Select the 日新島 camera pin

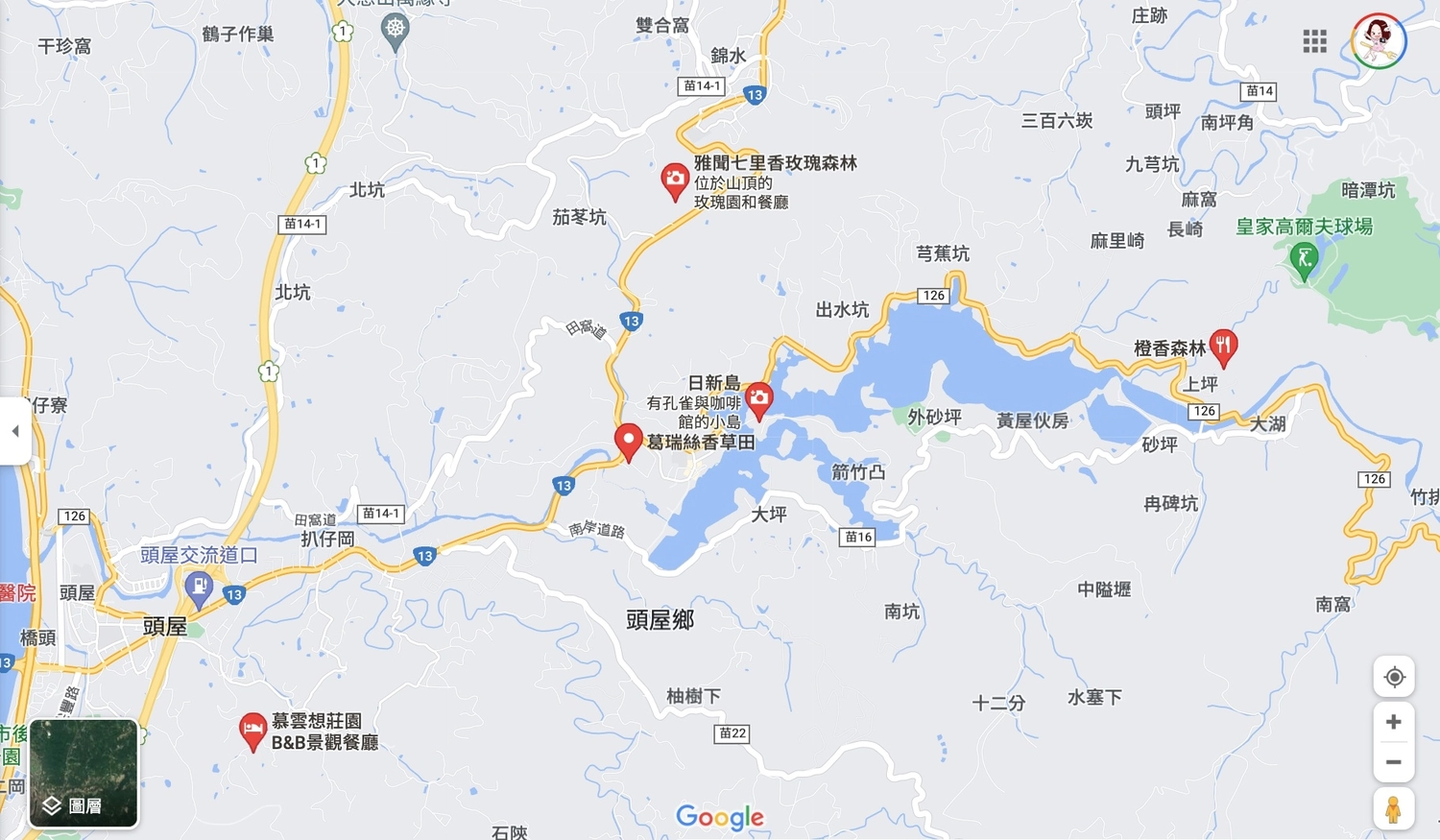coord(758,398)
